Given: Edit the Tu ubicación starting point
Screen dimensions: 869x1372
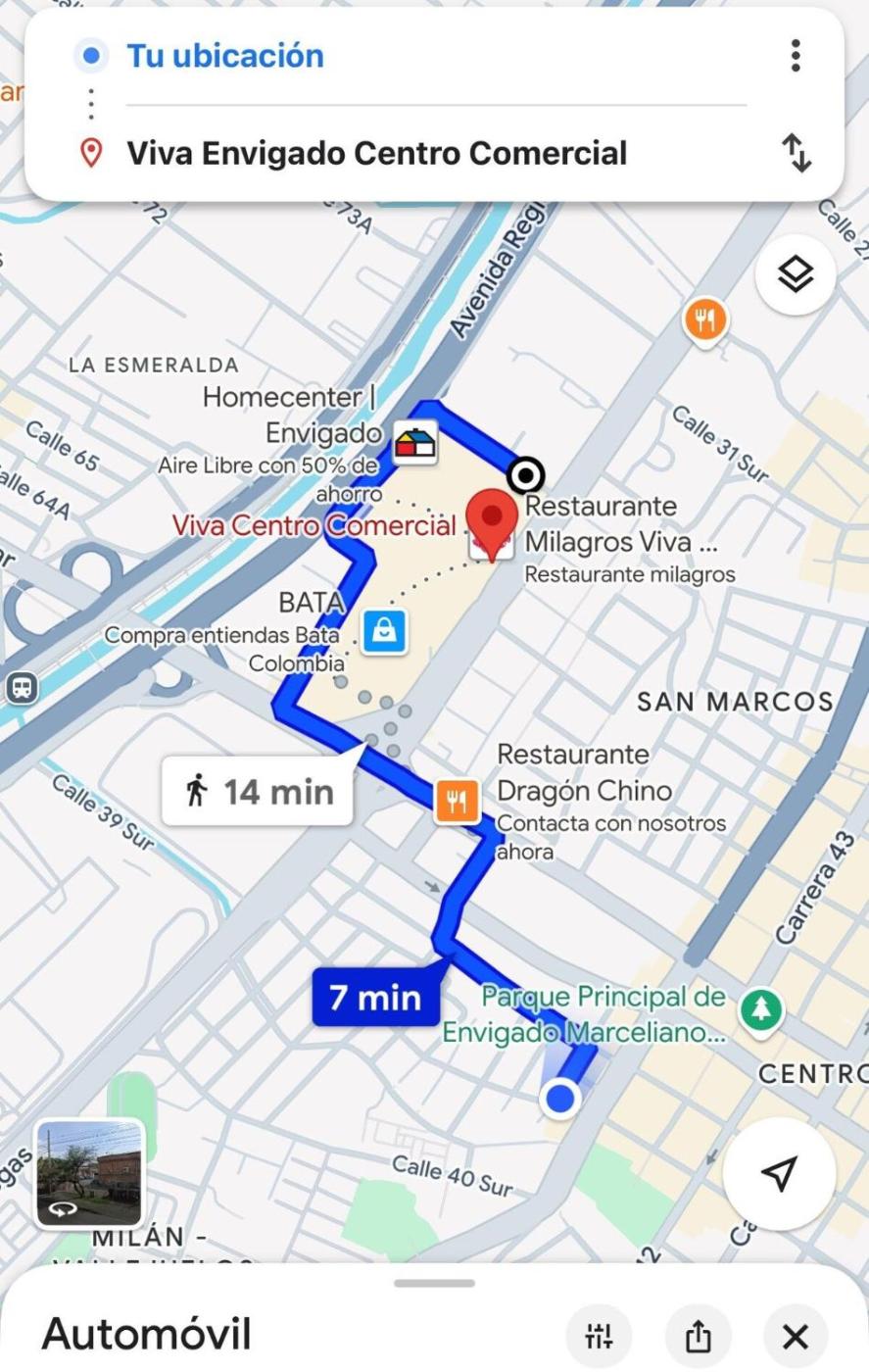Looking at the screenshot, I should pyautogui.click(x=225, y=56).
